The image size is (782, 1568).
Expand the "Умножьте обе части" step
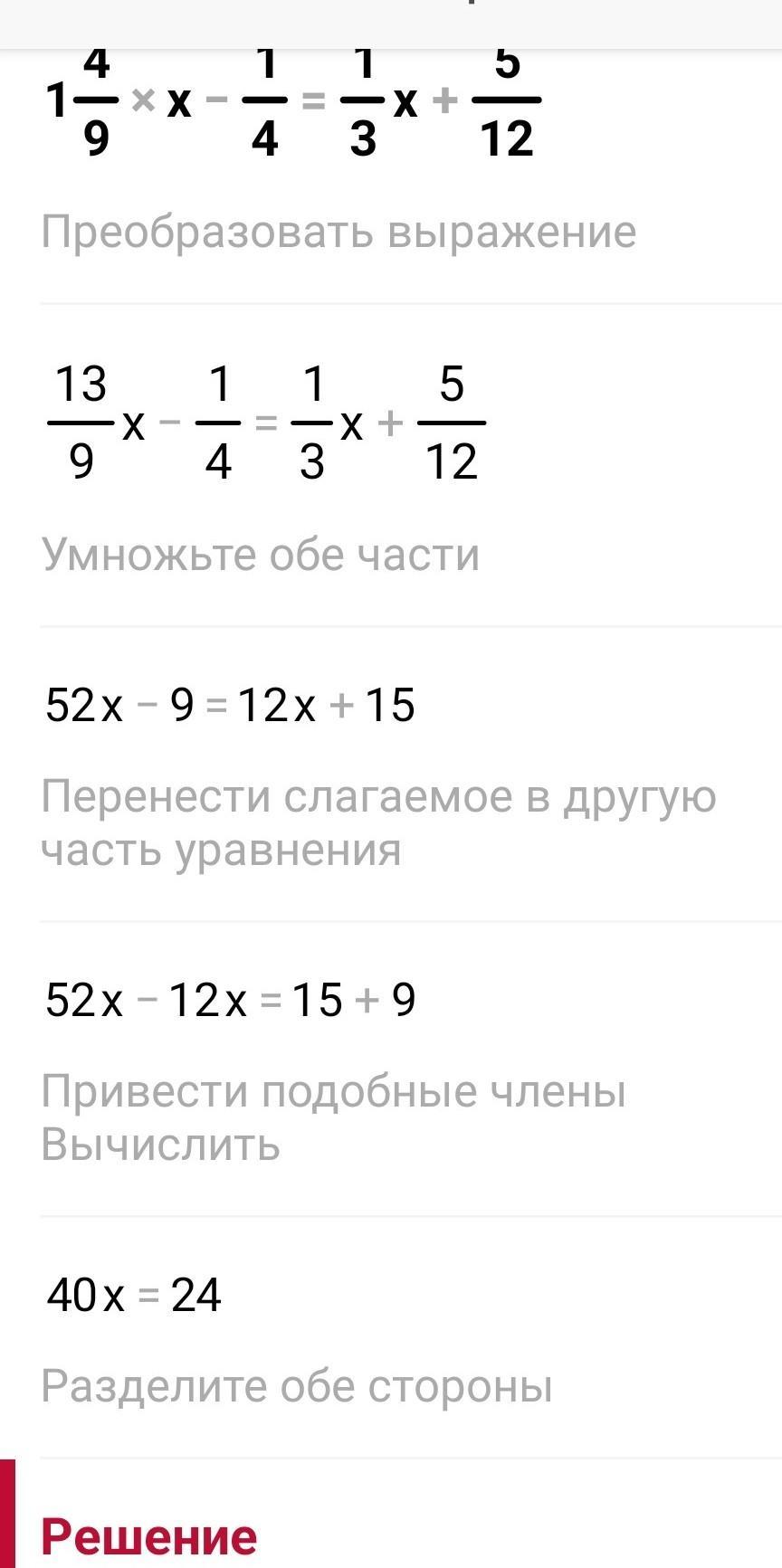pos(261,555)
